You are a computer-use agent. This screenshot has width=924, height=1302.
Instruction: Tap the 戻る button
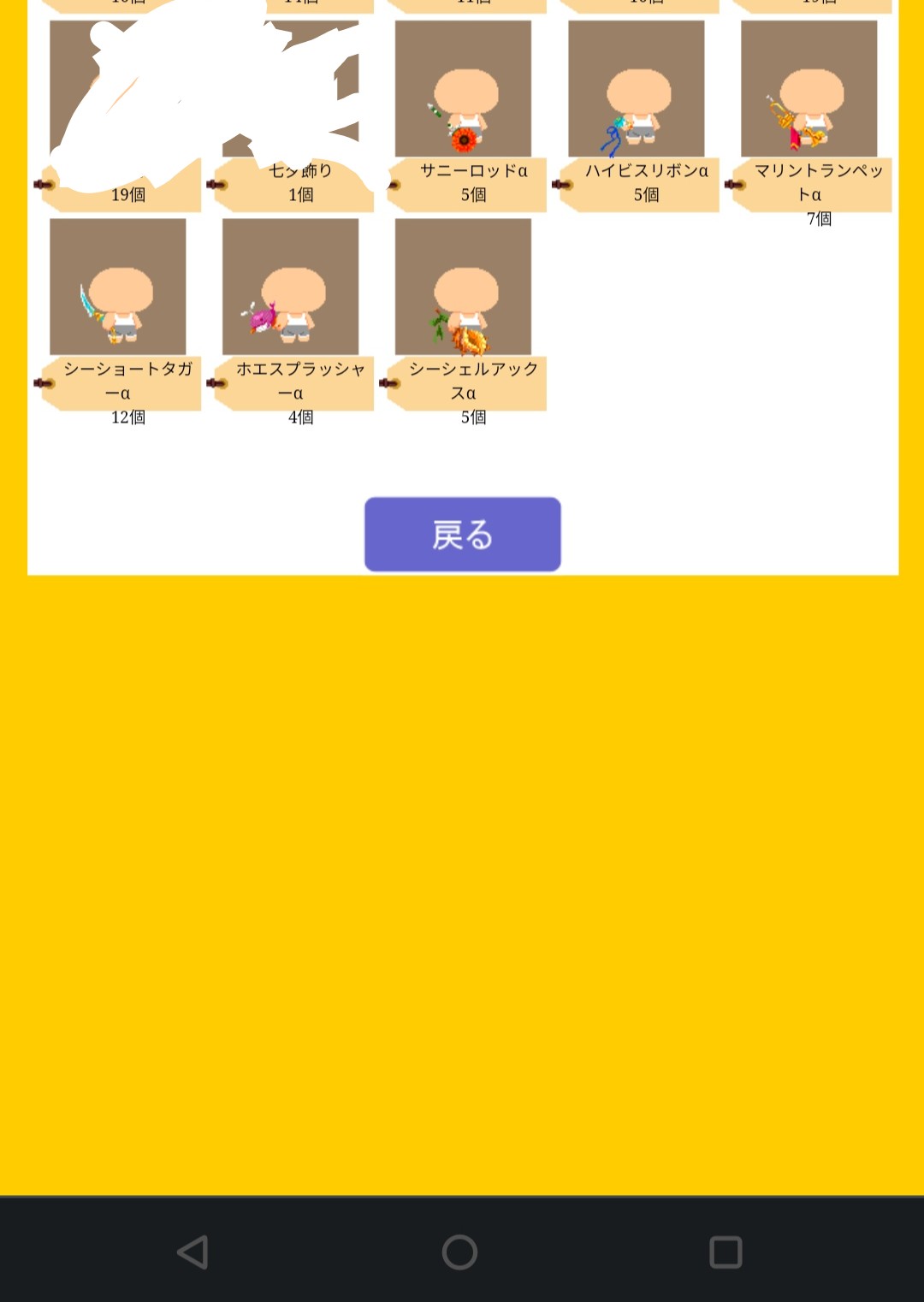[462, 534]
